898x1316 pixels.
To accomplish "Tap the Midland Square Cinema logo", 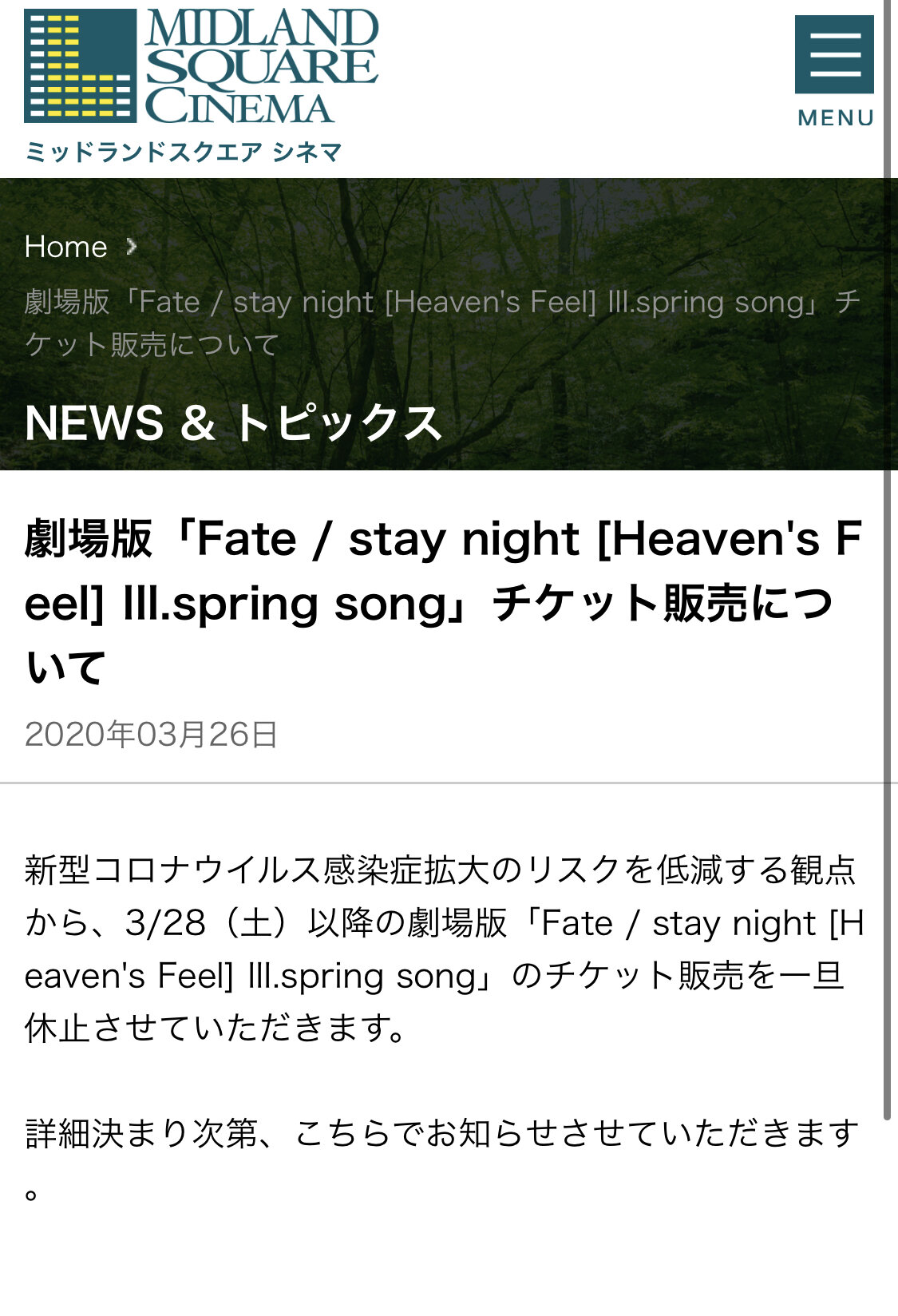I will [200, 84].
